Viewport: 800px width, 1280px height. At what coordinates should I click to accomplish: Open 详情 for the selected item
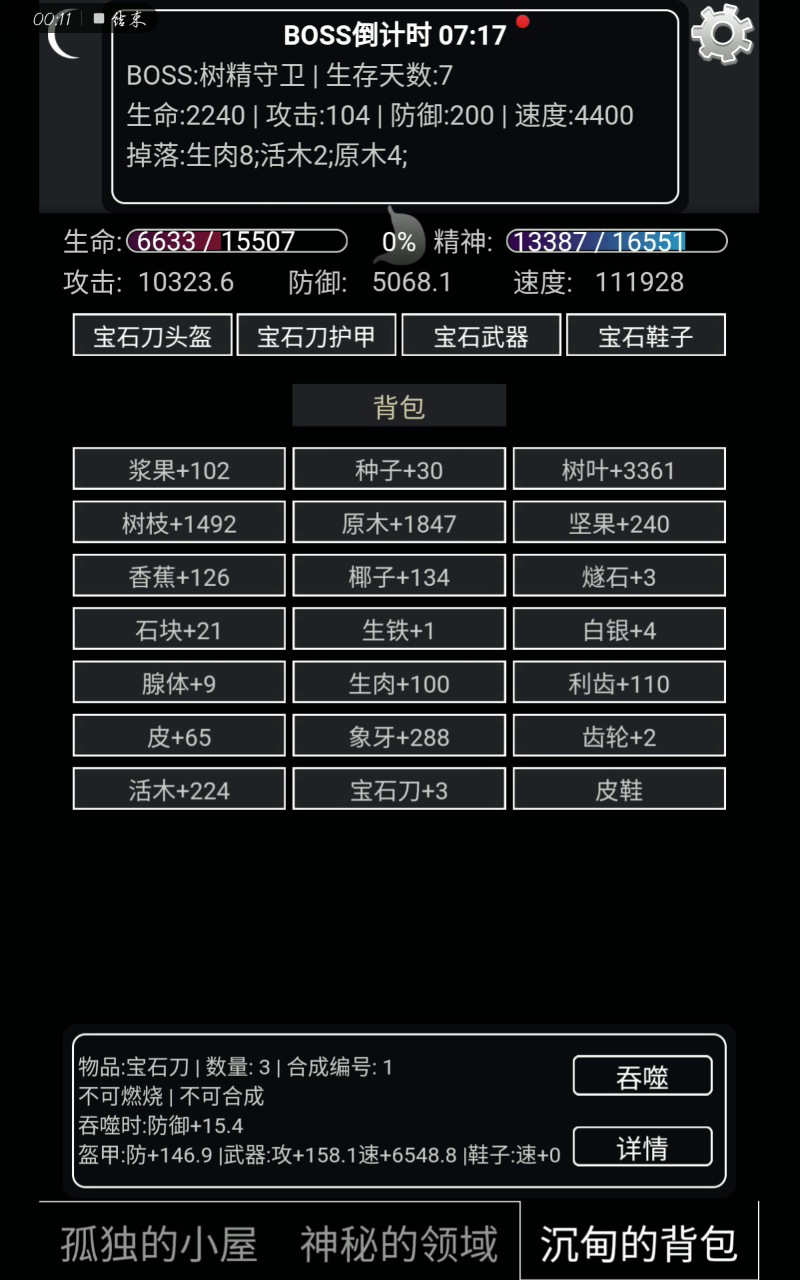click(643, 1147)
